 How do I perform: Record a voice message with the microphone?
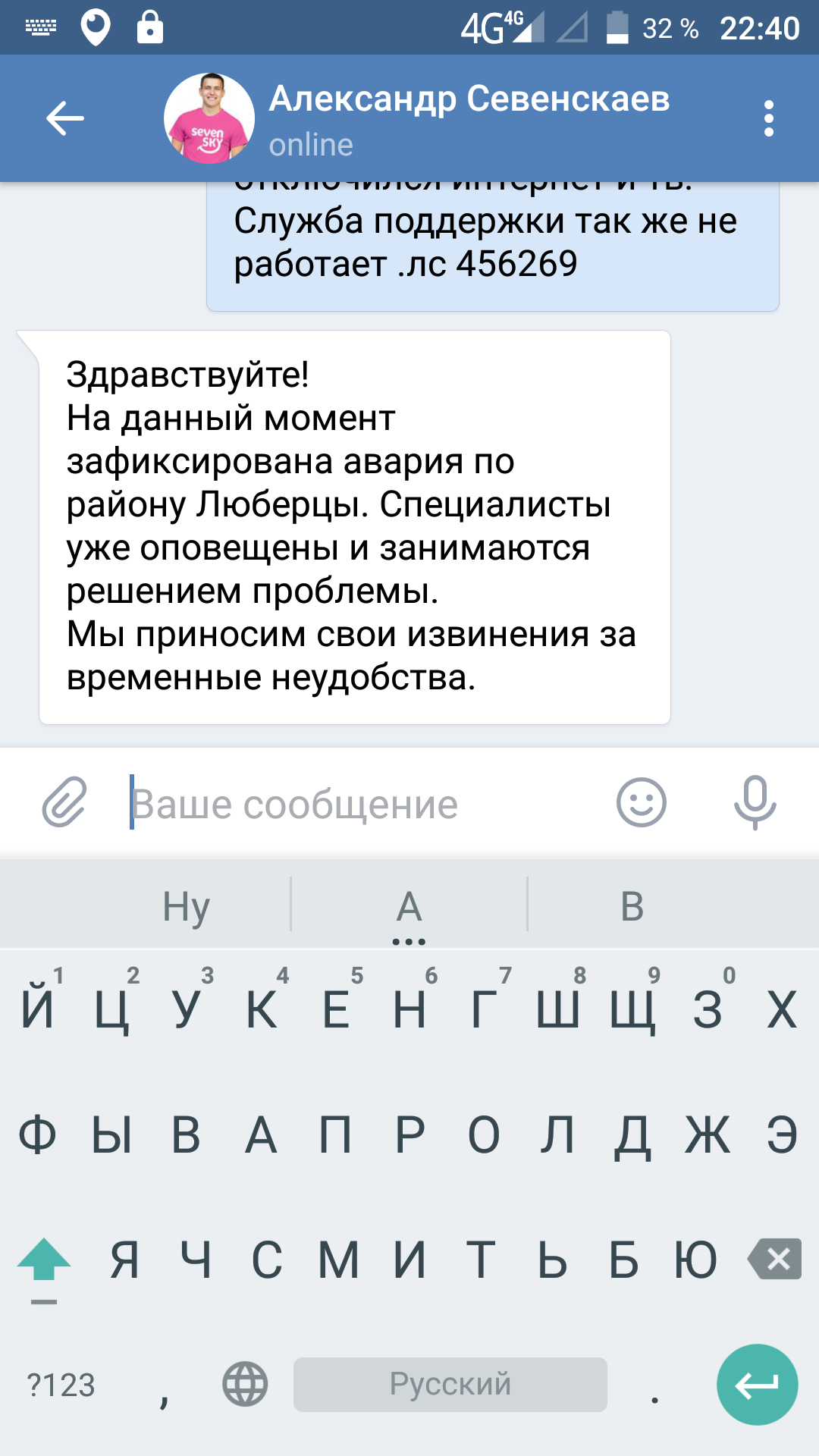(x=755, y=802)
